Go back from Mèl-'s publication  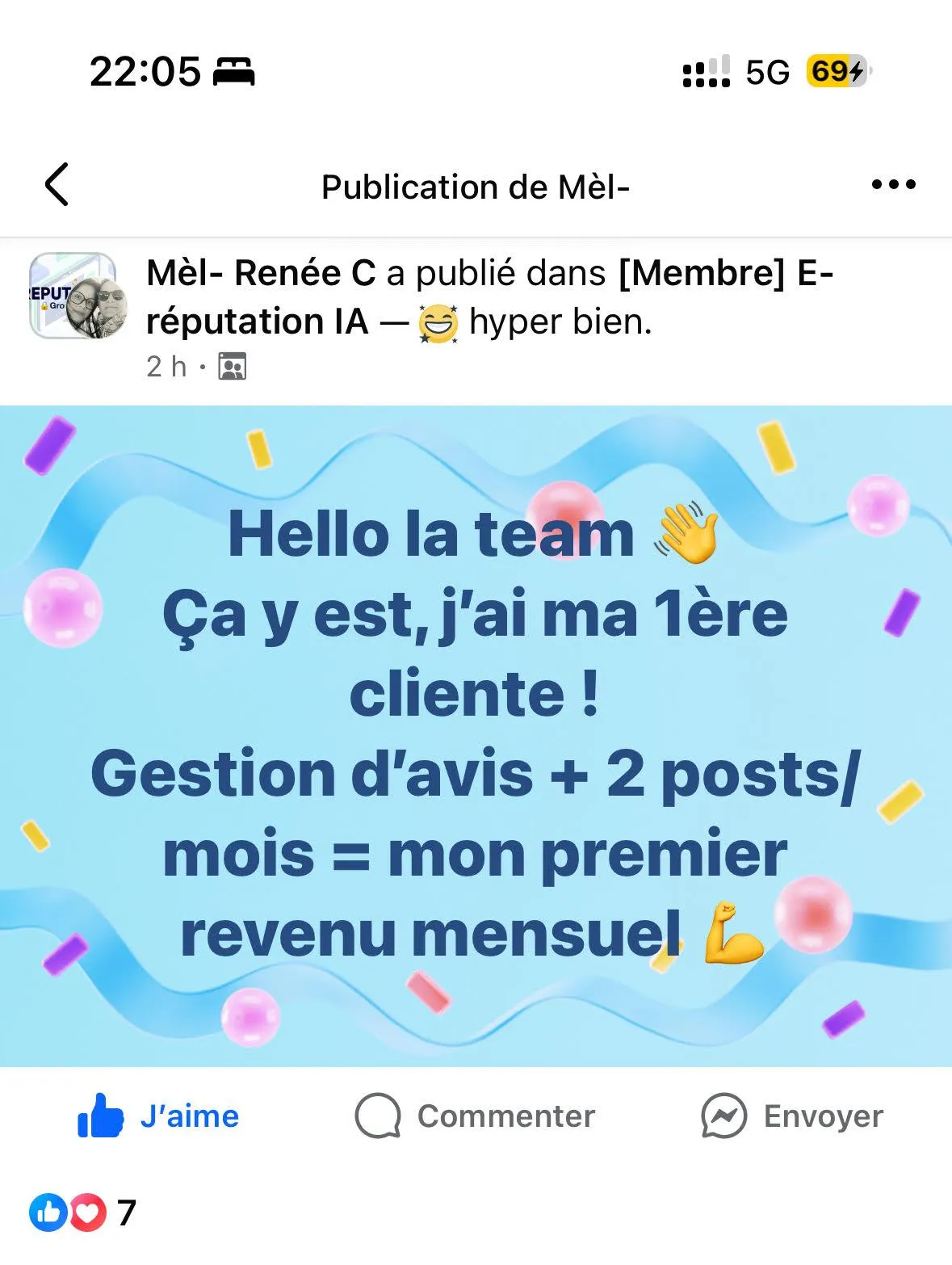pos(57,185)
